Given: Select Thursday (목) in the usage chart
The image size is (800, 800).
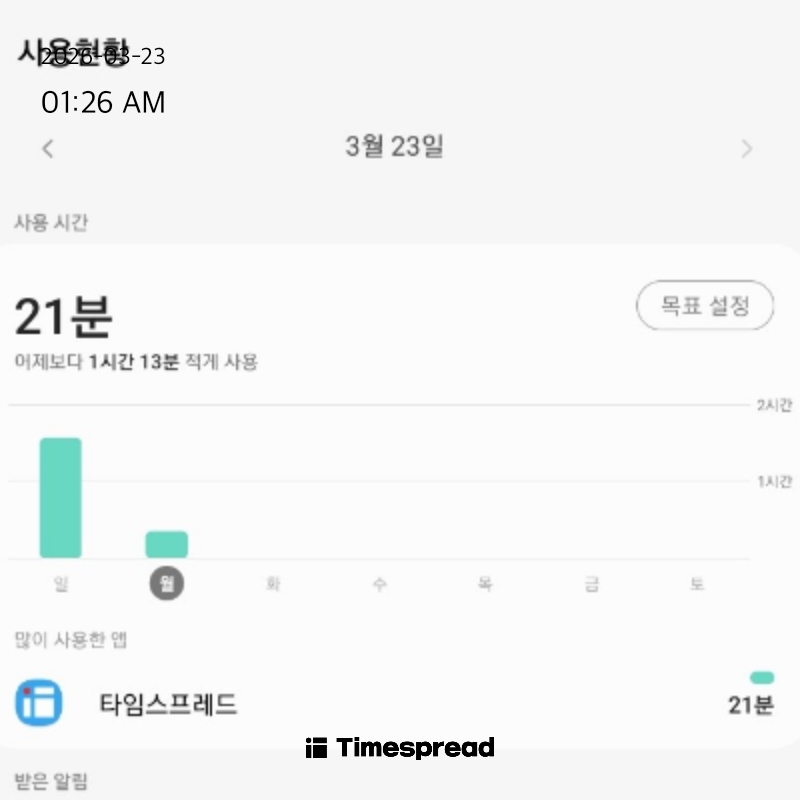Looking at the screenshot, I should [x=485, y=584].
